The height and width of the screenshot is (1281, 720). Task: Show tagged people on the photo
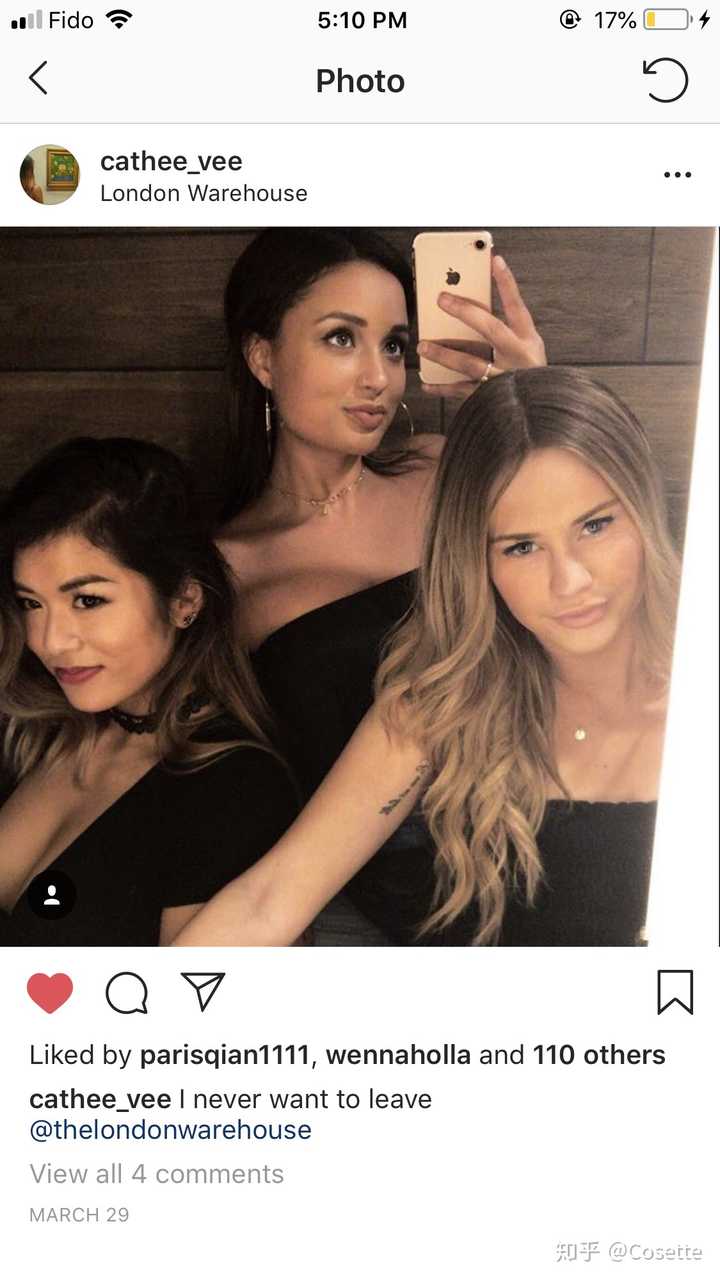[52, 896]
